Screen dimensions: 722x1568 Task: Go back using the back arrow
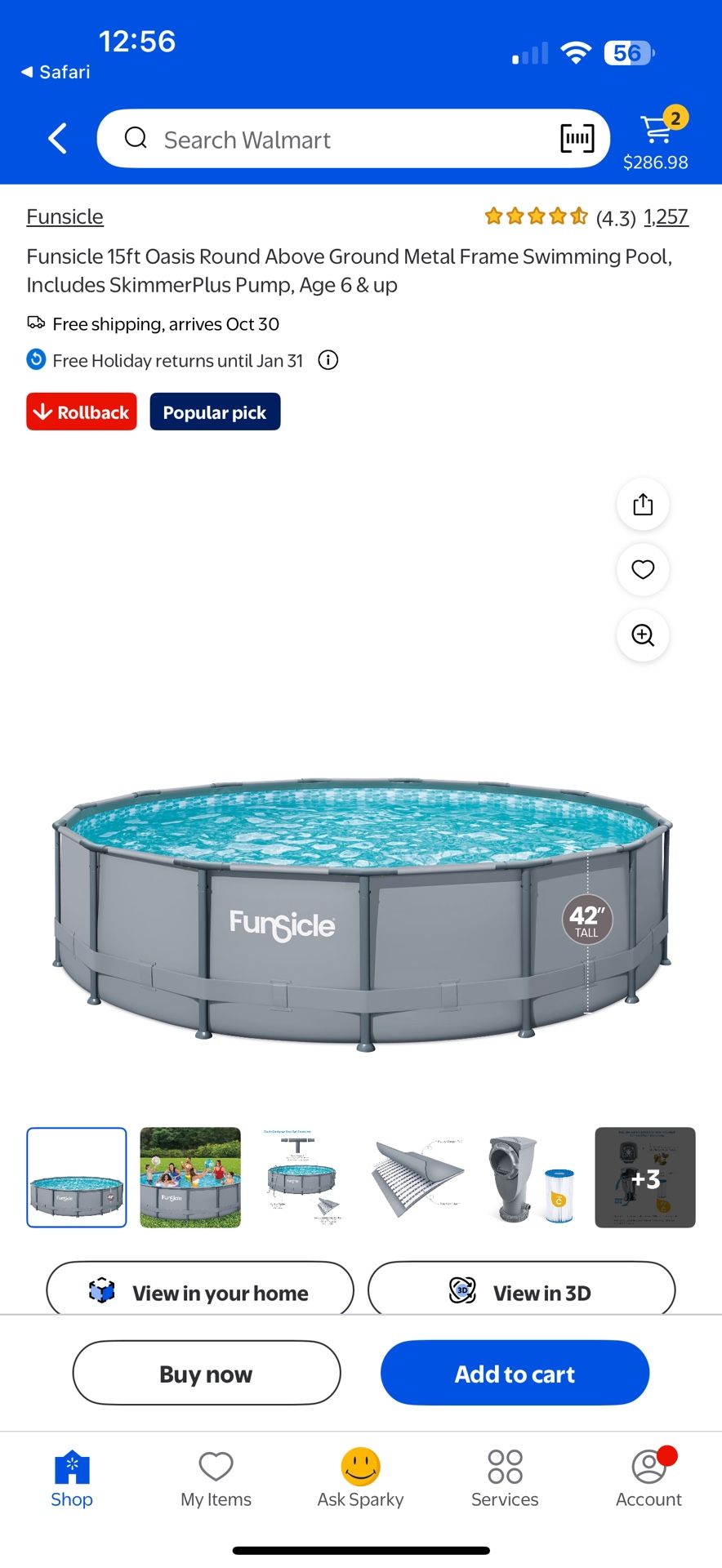[x=56, y=138]
